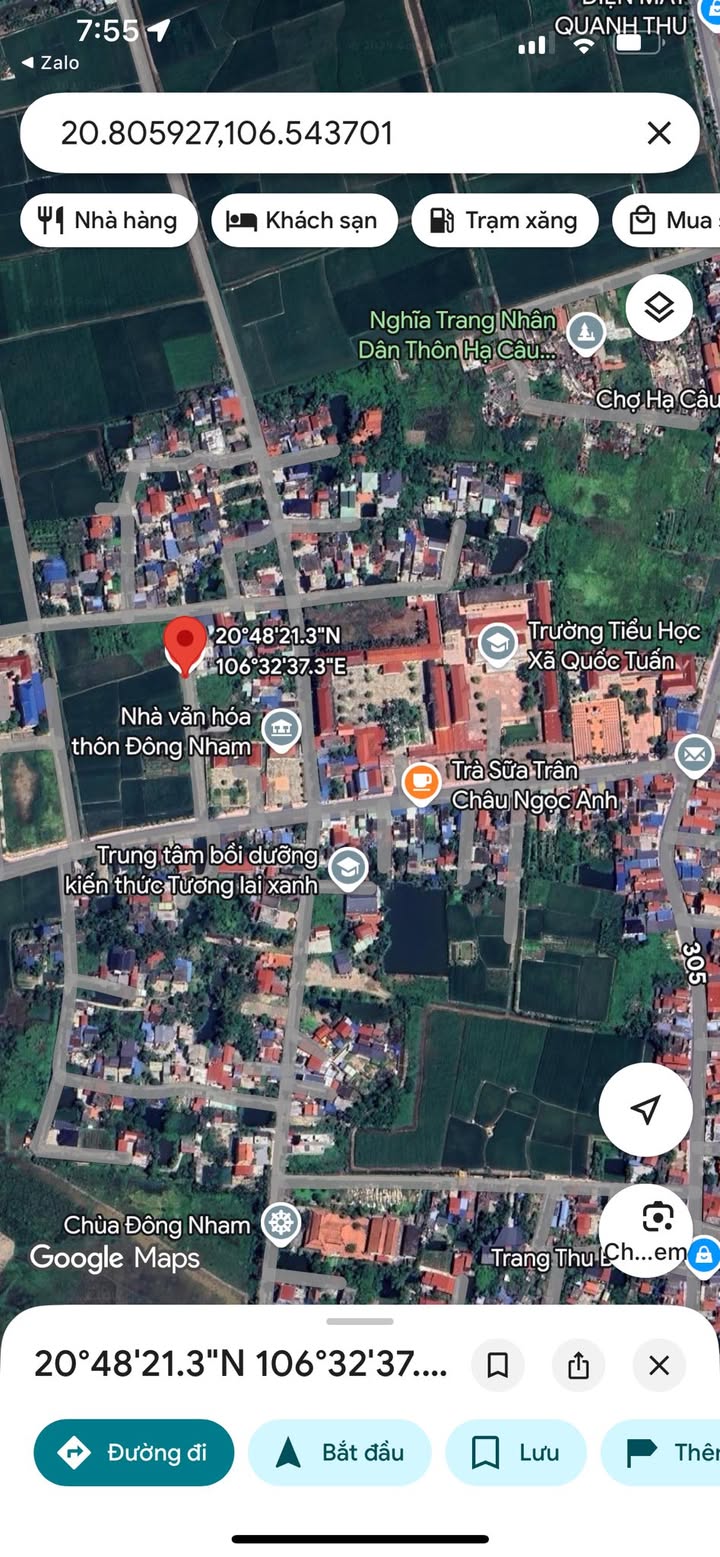The width and height of the screenshot is (720, 1557).
Task: Start navigation with Bắt đầu
Action: pos(339,1452)
